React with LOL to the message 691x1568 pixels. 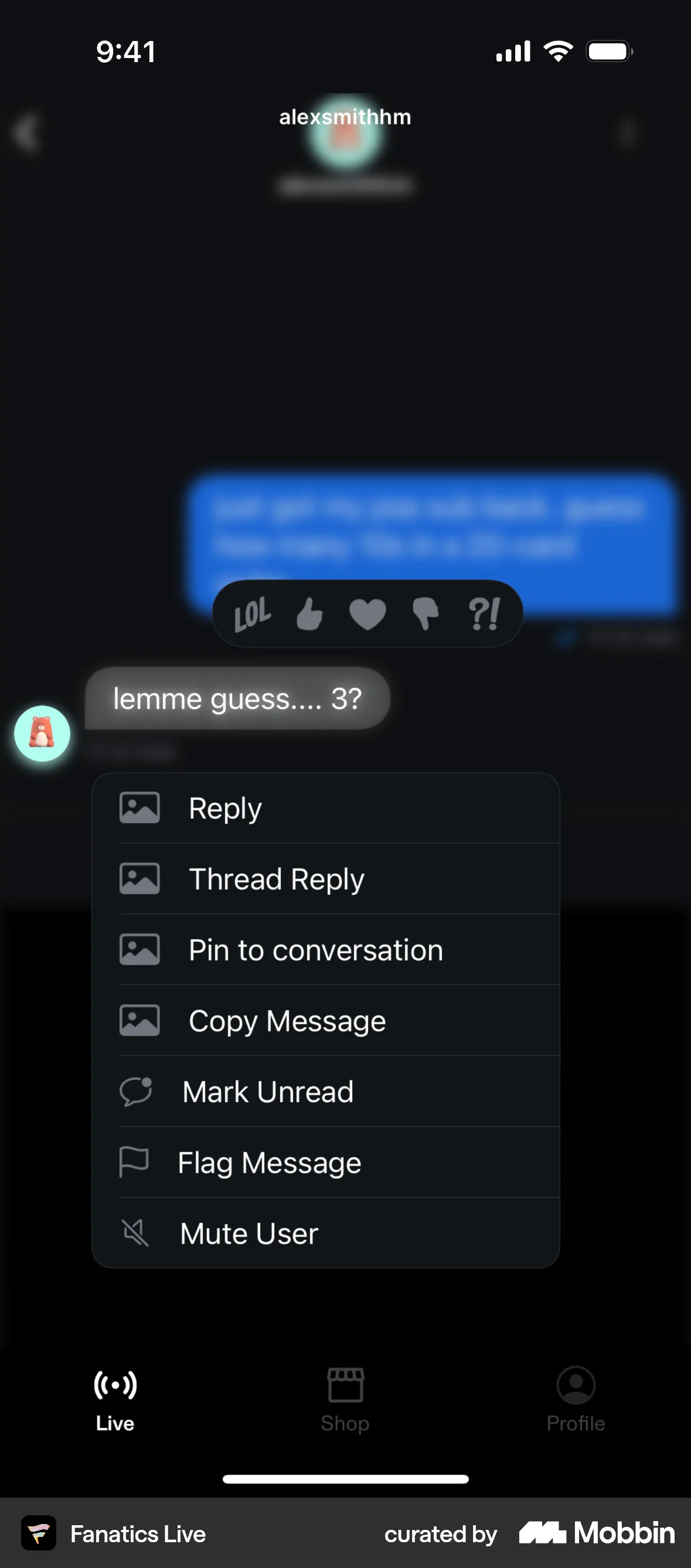[252, 613]
